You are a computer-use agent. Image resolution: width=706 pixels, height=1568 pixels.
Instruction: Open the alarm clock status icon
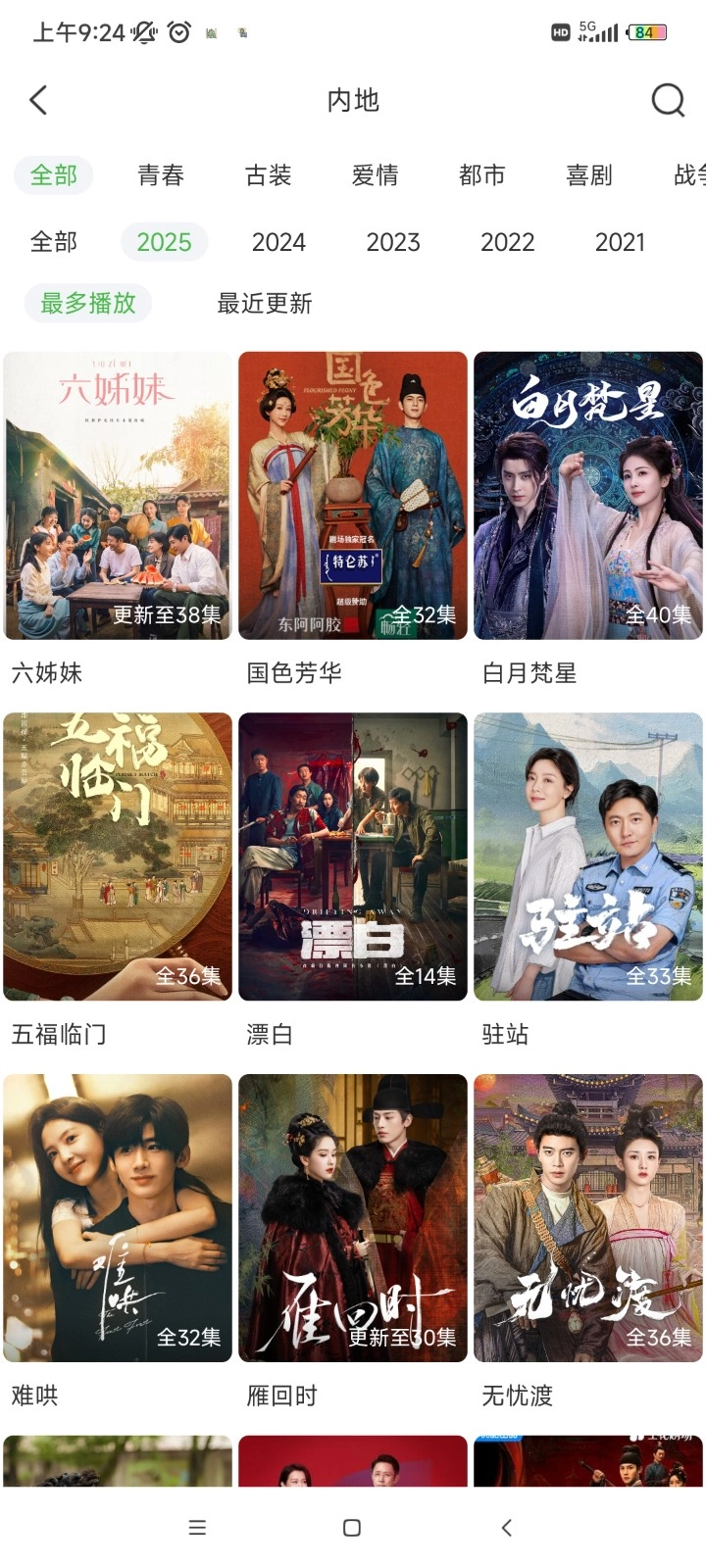click(x=176, y=30)
